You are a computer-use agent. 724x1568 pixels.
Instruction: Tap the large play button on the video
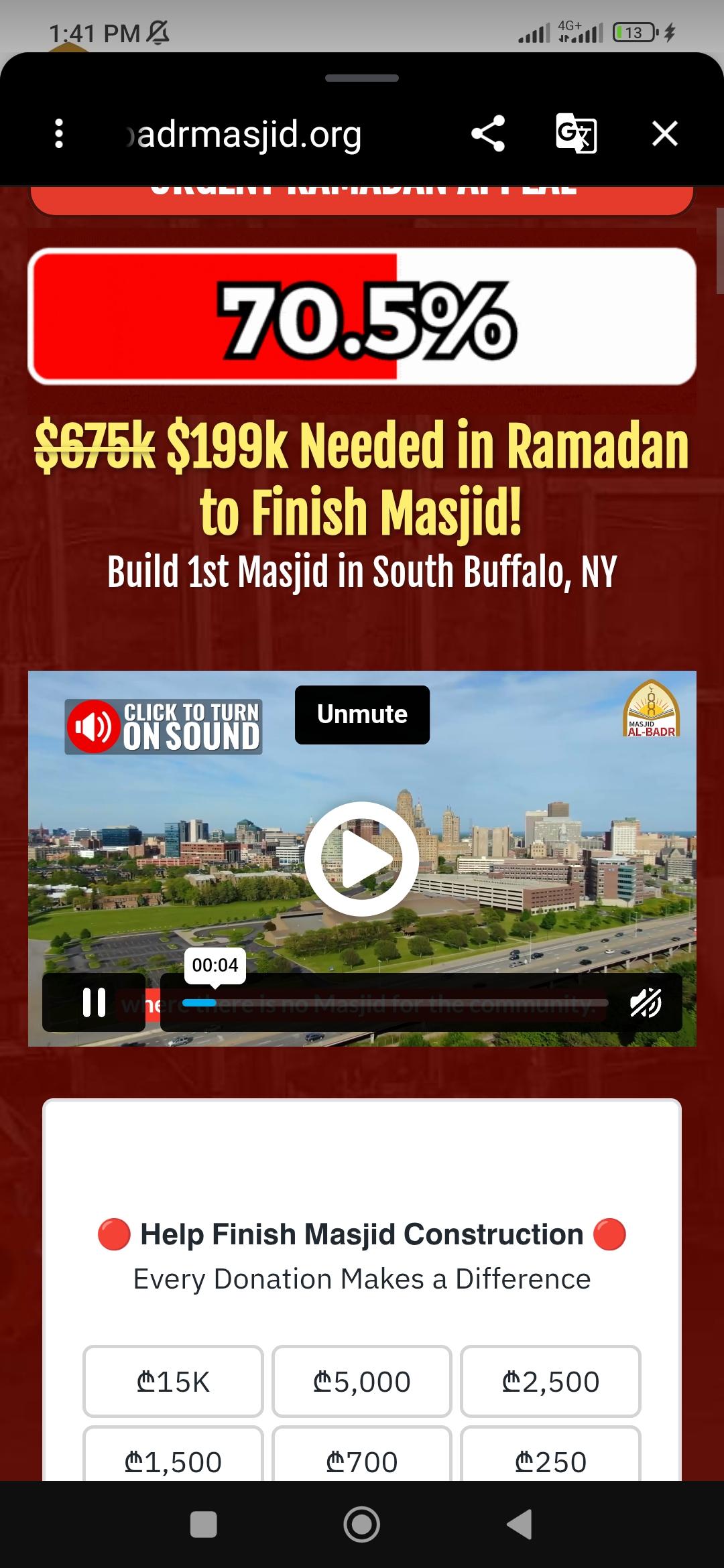click(362, 858)
